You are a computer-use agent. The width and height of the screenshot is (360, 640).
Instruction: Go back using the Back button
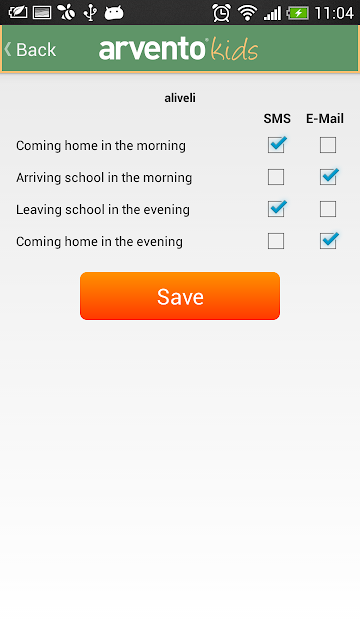[30, 49]
